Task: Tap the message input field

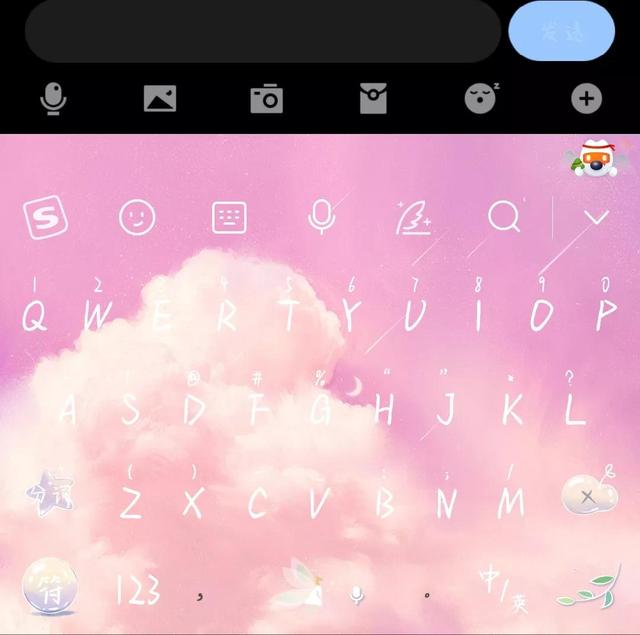Action: point(262,30)
